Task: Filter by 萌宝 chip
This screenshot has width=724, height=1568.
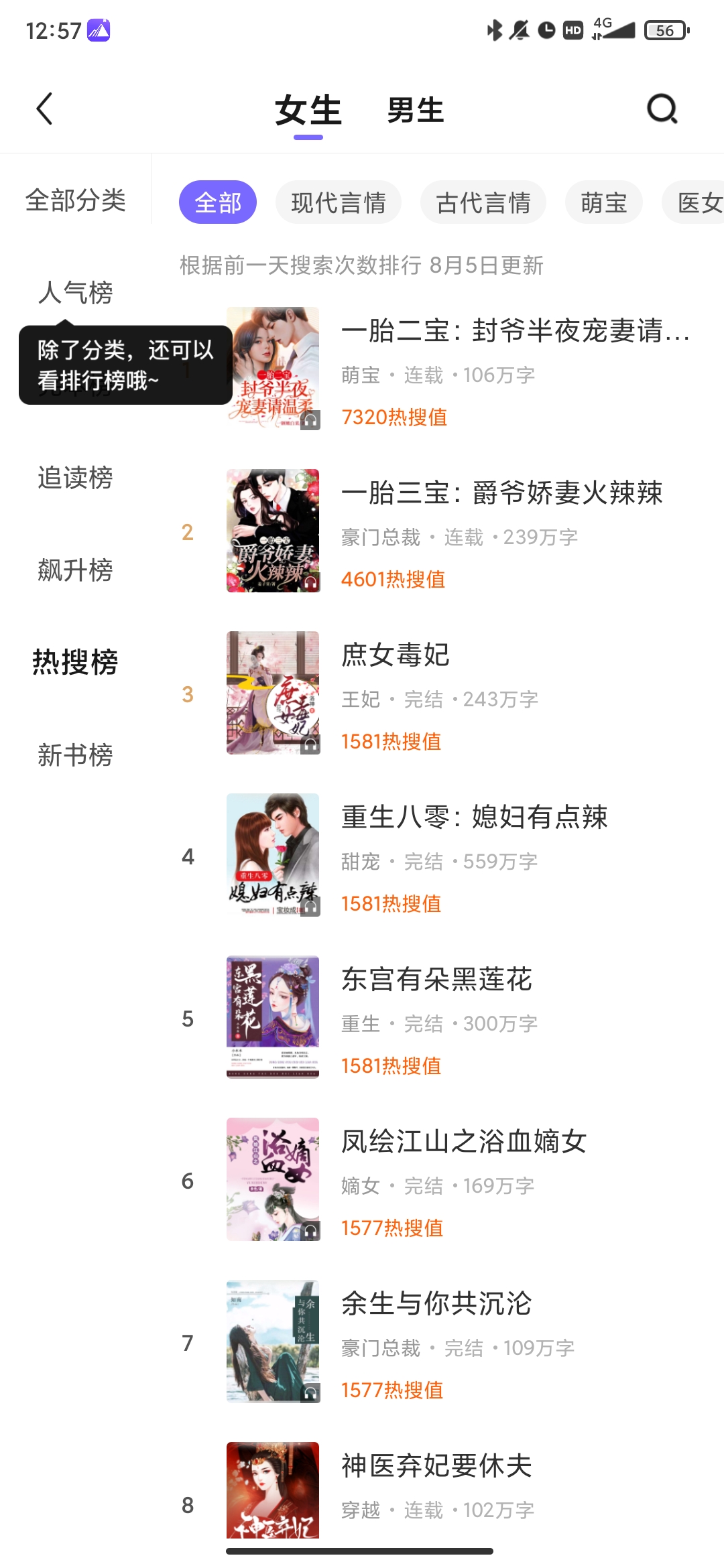Action: click(x=603, y=202)
